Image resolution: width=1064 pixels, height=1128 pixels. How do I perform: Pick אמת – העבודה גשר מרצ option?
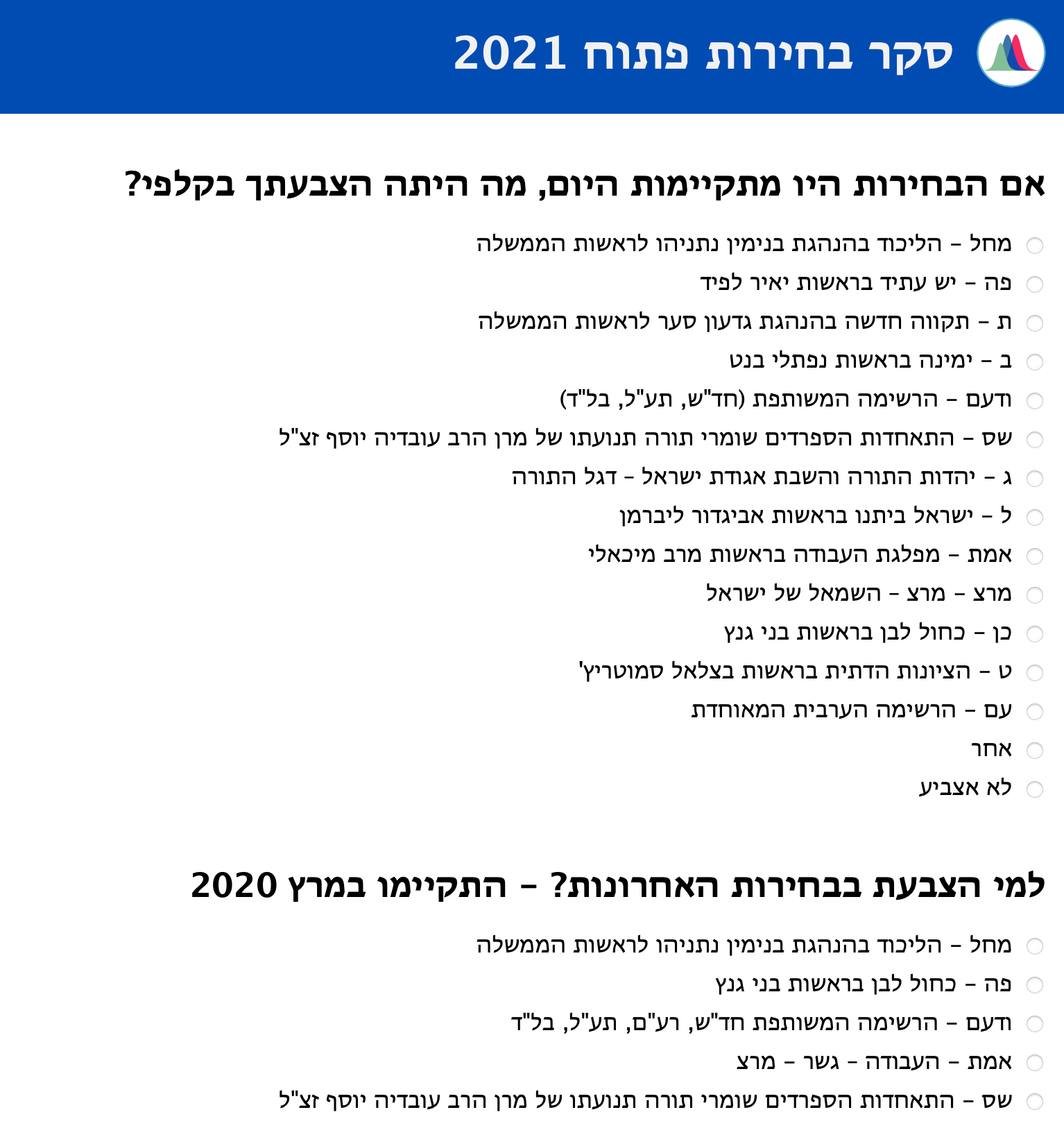click(x=1034, y=1063)
